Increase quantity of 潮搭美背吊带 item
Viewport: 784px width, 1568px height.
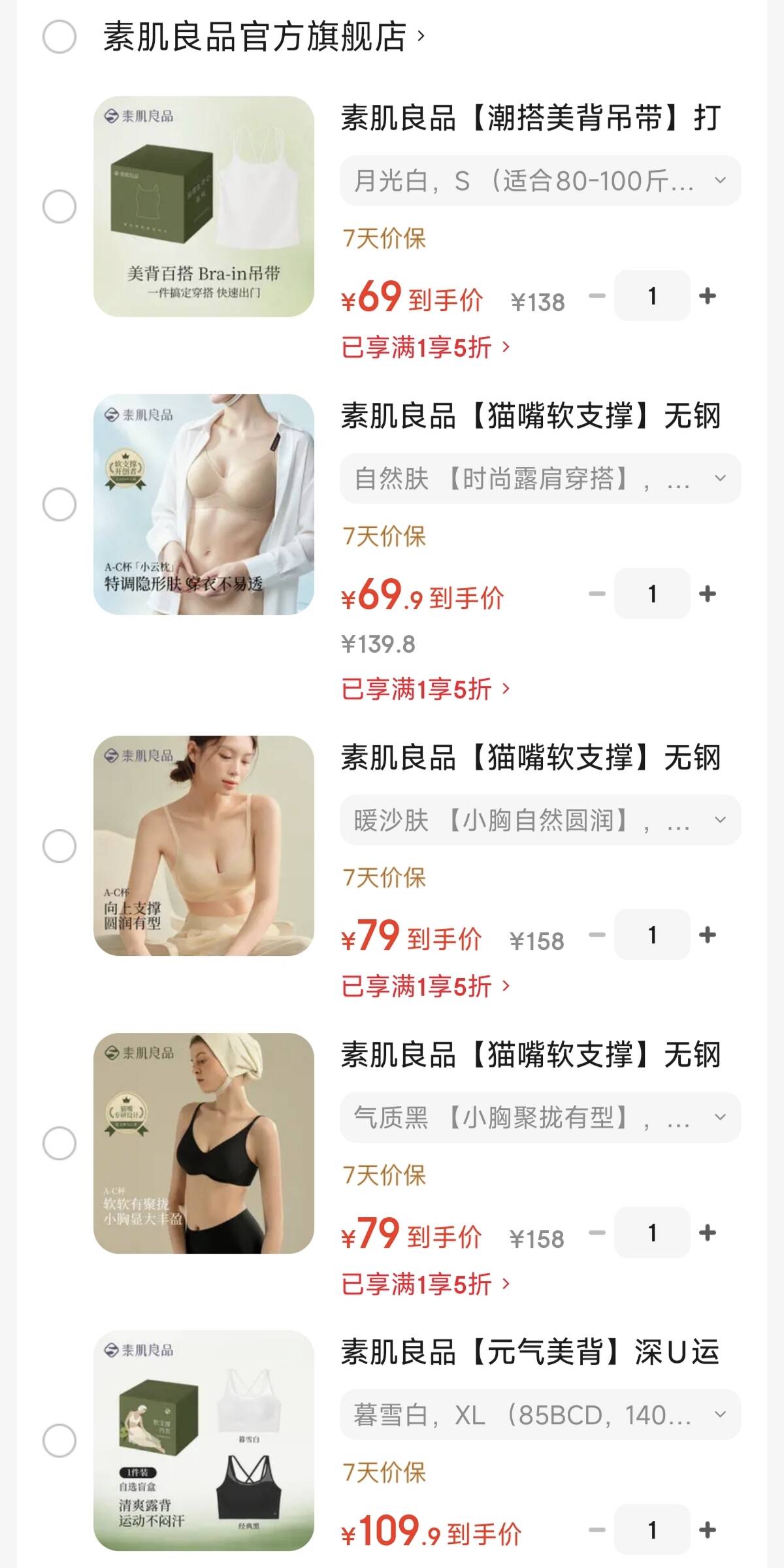coord(707,296)
